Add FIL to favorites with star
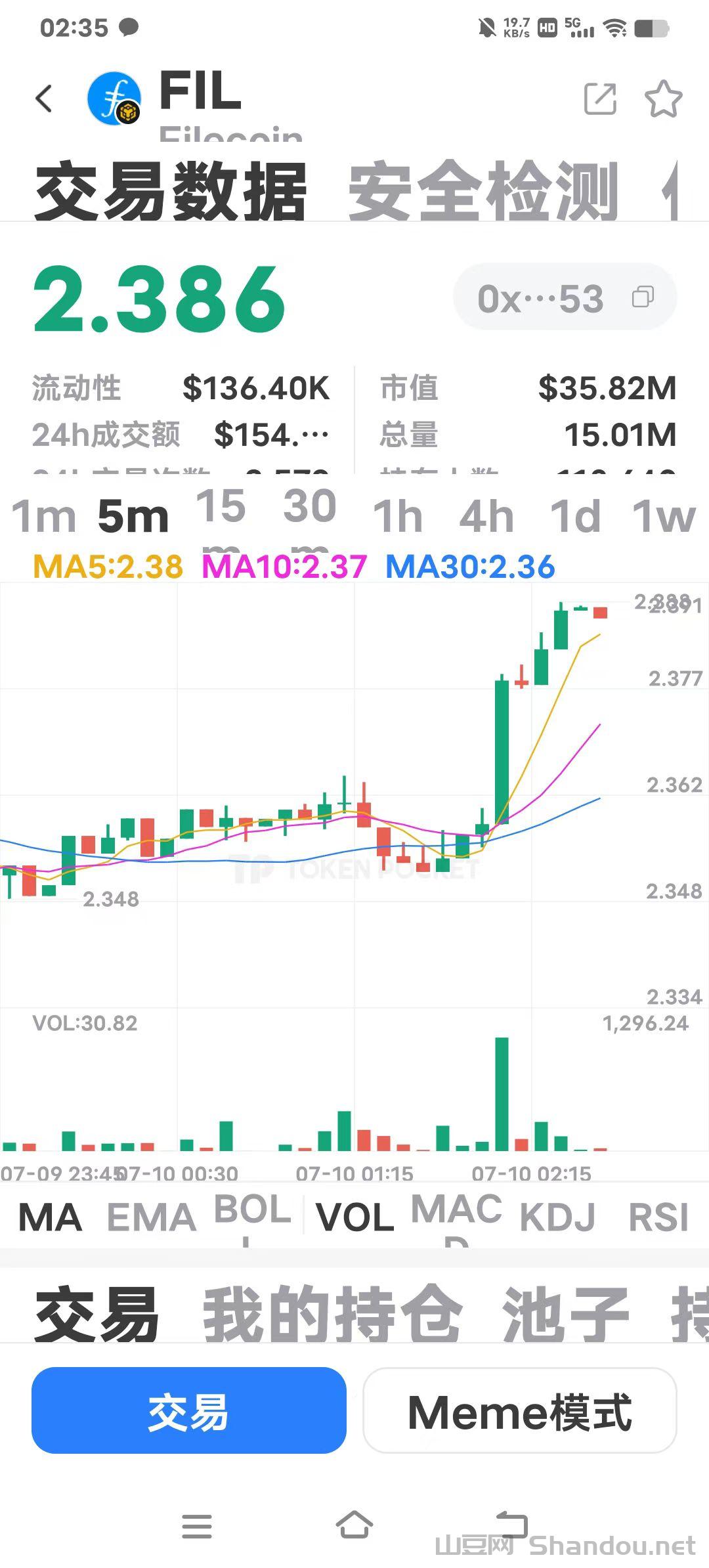The height and width of the screenshot is (1568, 709). [x=663, y=99]
